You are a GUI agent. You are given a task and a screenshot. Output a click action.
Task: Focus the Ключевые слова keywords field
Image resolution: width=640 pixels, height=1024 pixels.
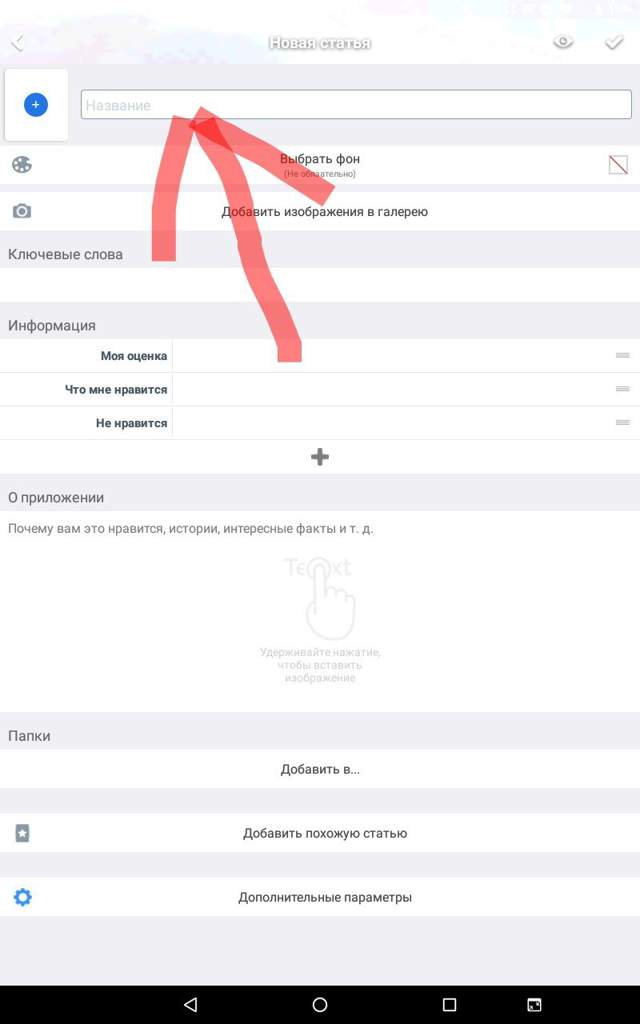(x=320, y=285)
